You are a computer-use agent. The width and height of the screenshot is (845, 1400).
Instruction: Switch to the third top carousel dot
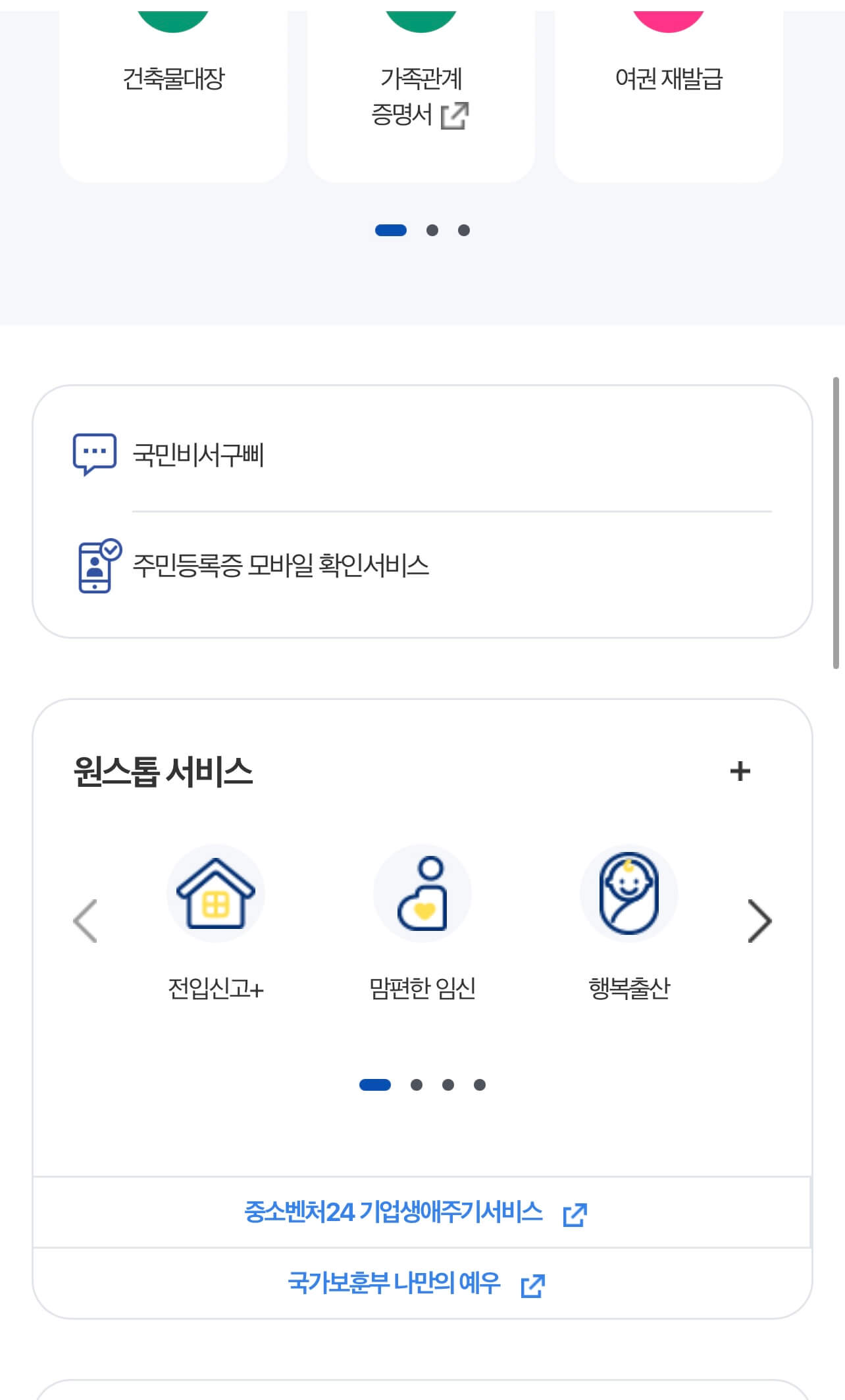pyautogui.click(x=464, y=230)
